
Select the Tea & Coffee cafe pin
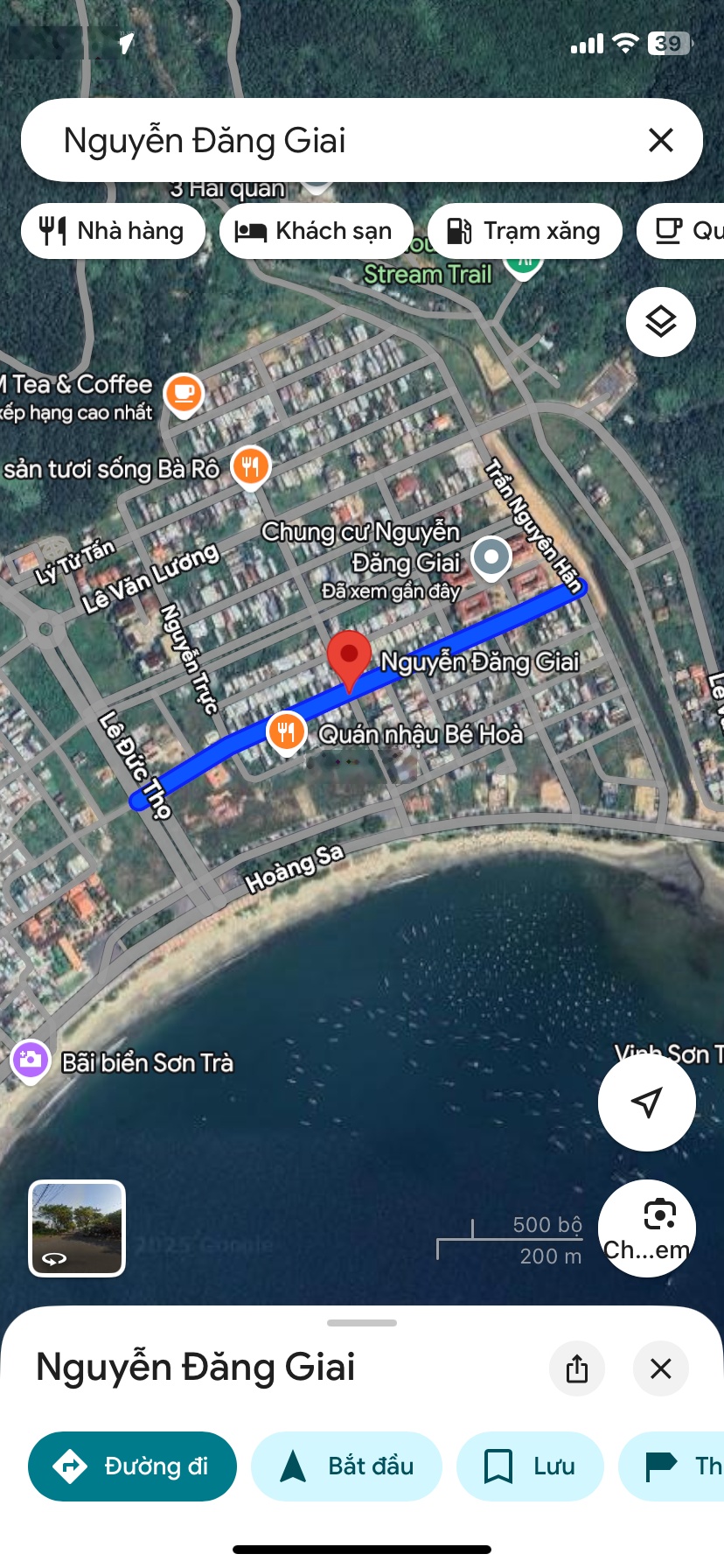184,393
